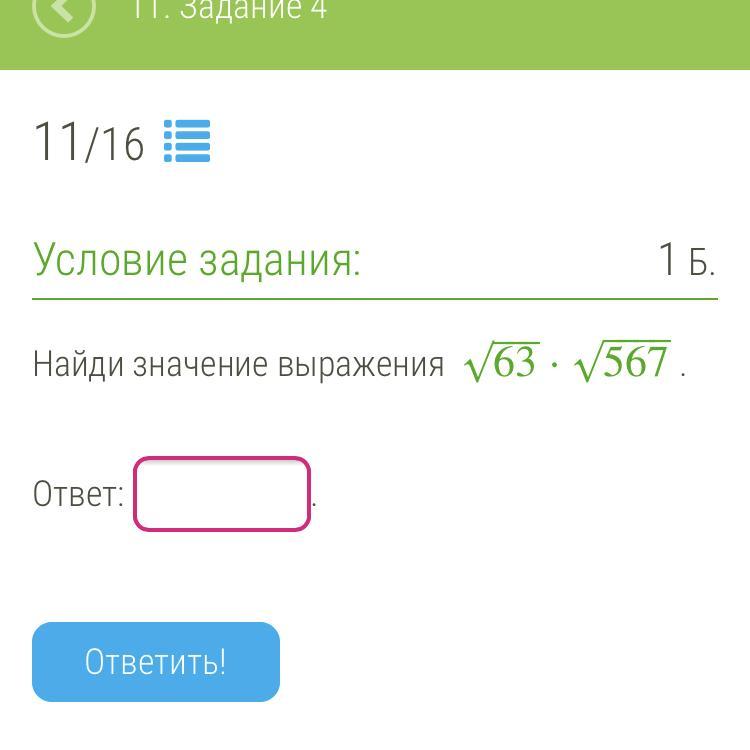Image resolution: width=750 pixels, height=750 pixels.
Task: Open the task list icon next to 11/16
Action: [187, 141]
